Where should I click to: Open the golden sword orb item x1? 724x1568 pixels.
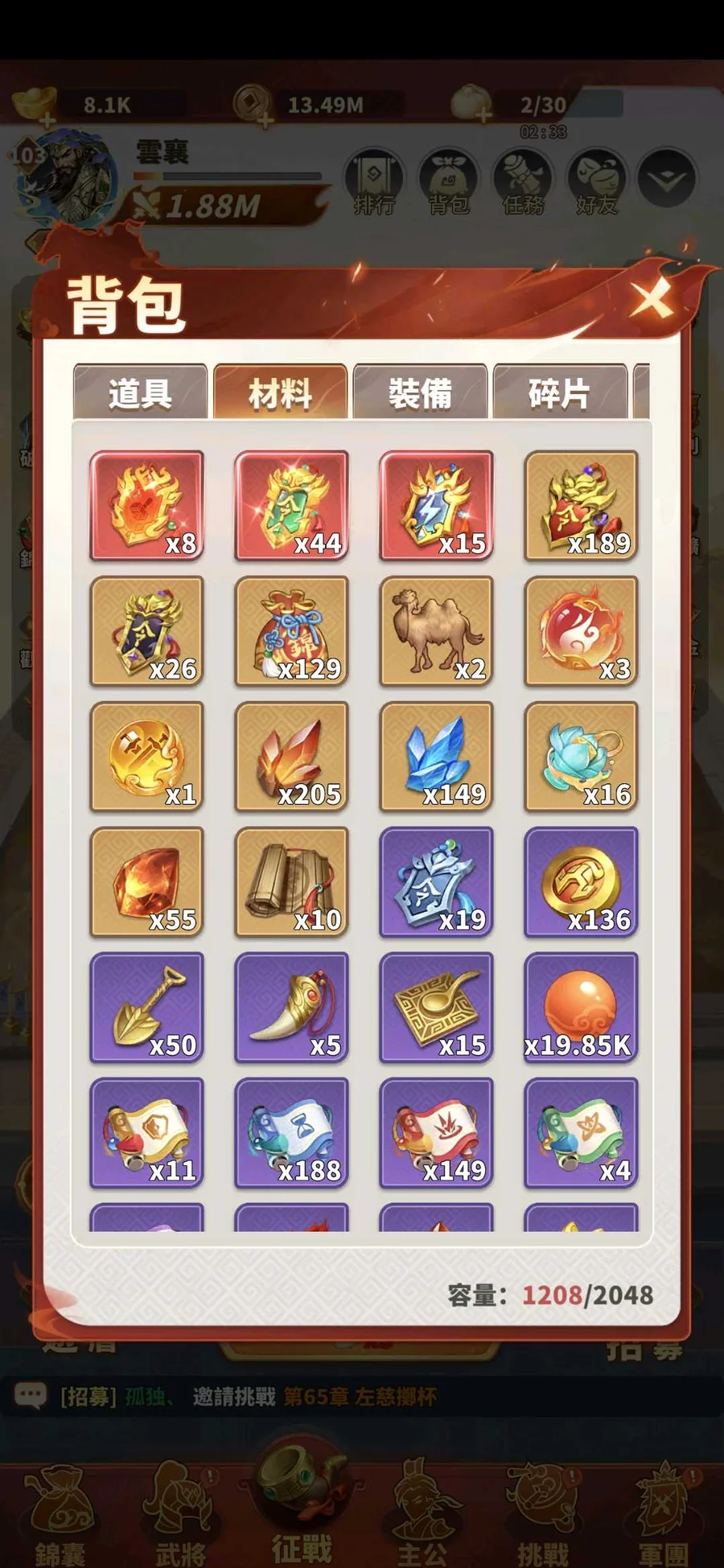point(146,757)
